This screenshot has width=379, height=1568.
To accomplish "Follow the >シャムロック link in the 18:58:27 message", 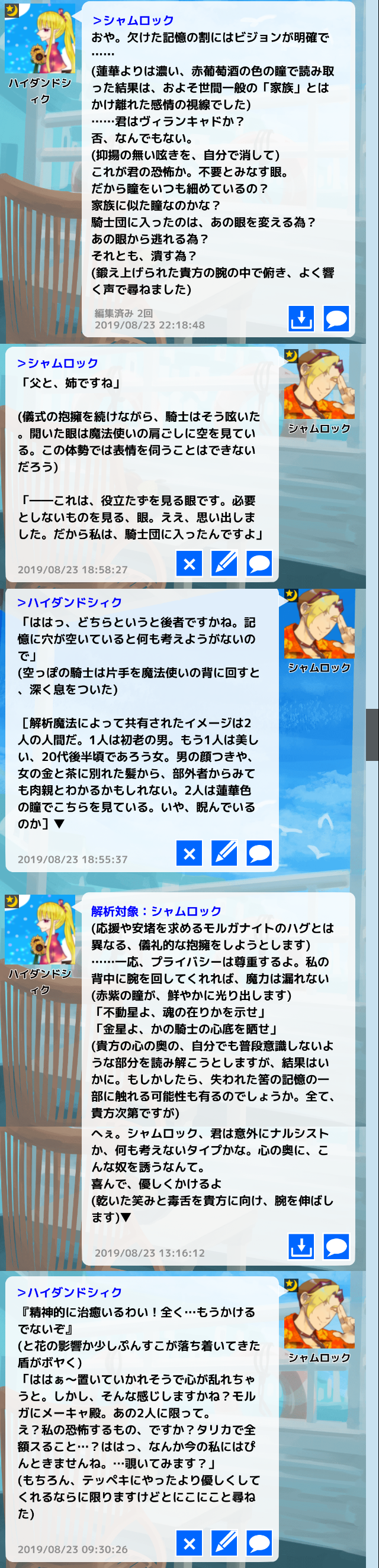I will click(58, 363).
